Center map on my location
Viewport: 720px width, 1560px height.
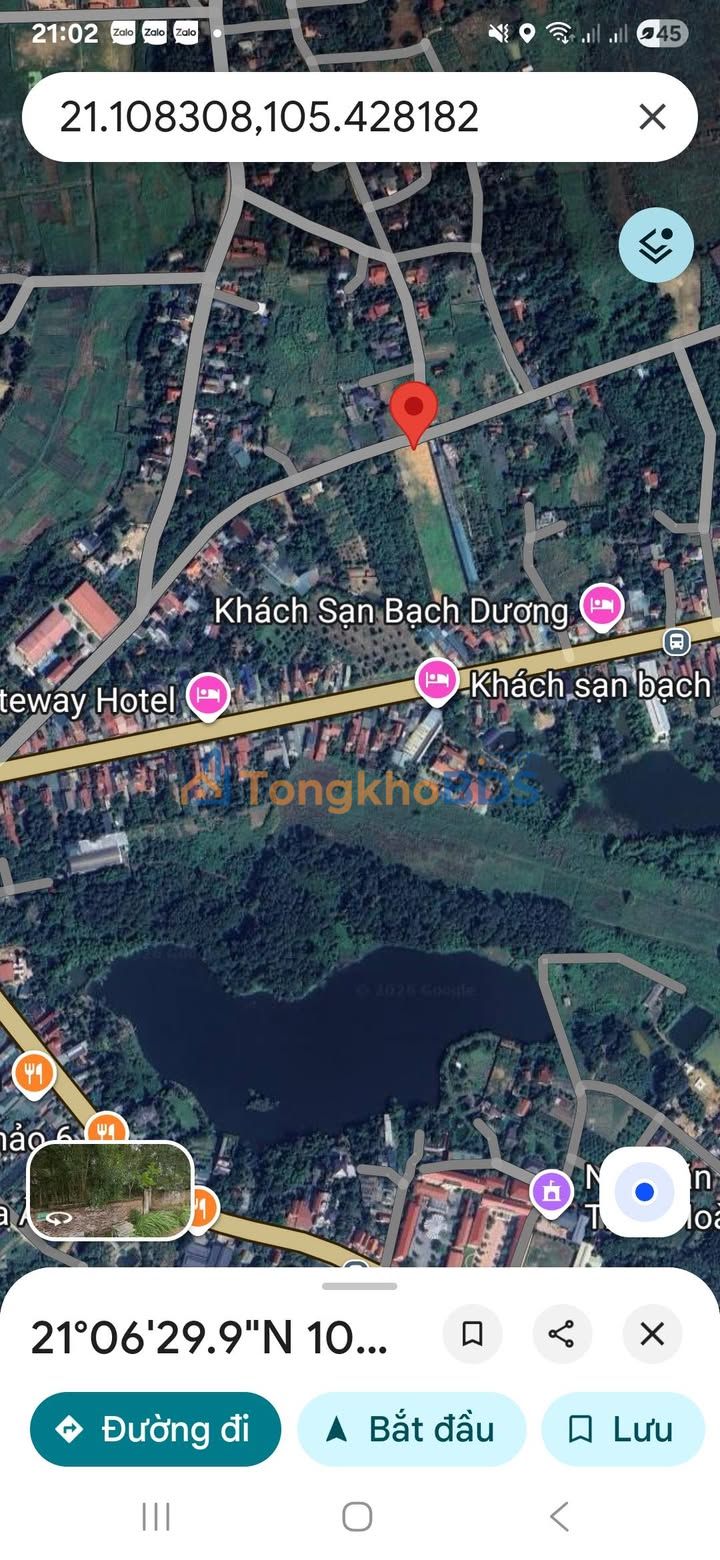[644, 1191]
